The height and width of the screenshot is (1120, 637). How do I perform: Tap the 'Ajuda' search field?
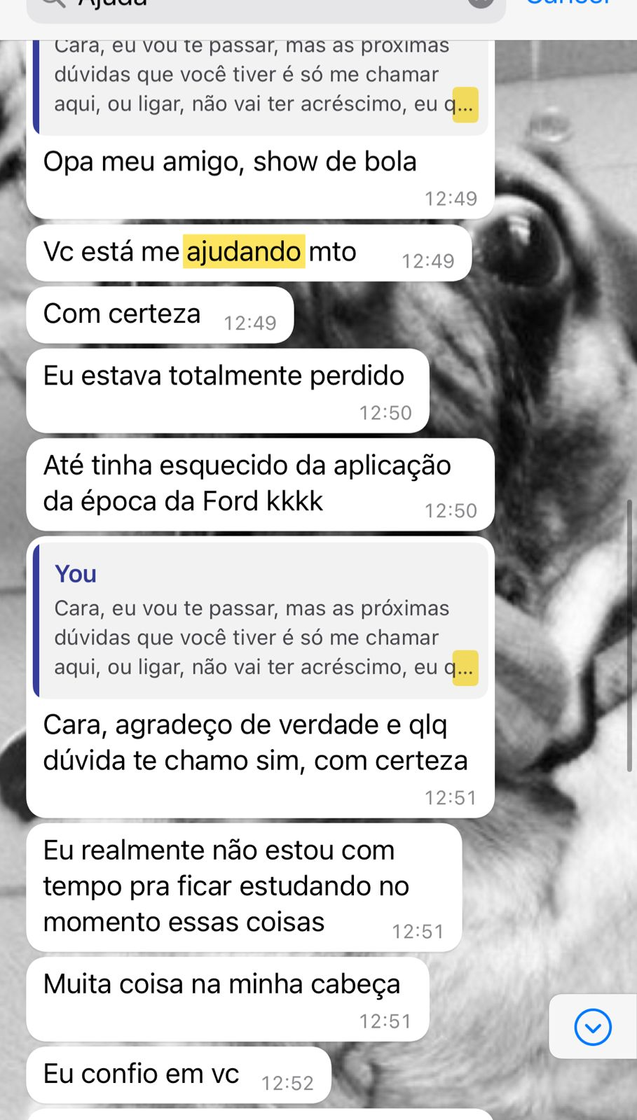tap(250, 4)
